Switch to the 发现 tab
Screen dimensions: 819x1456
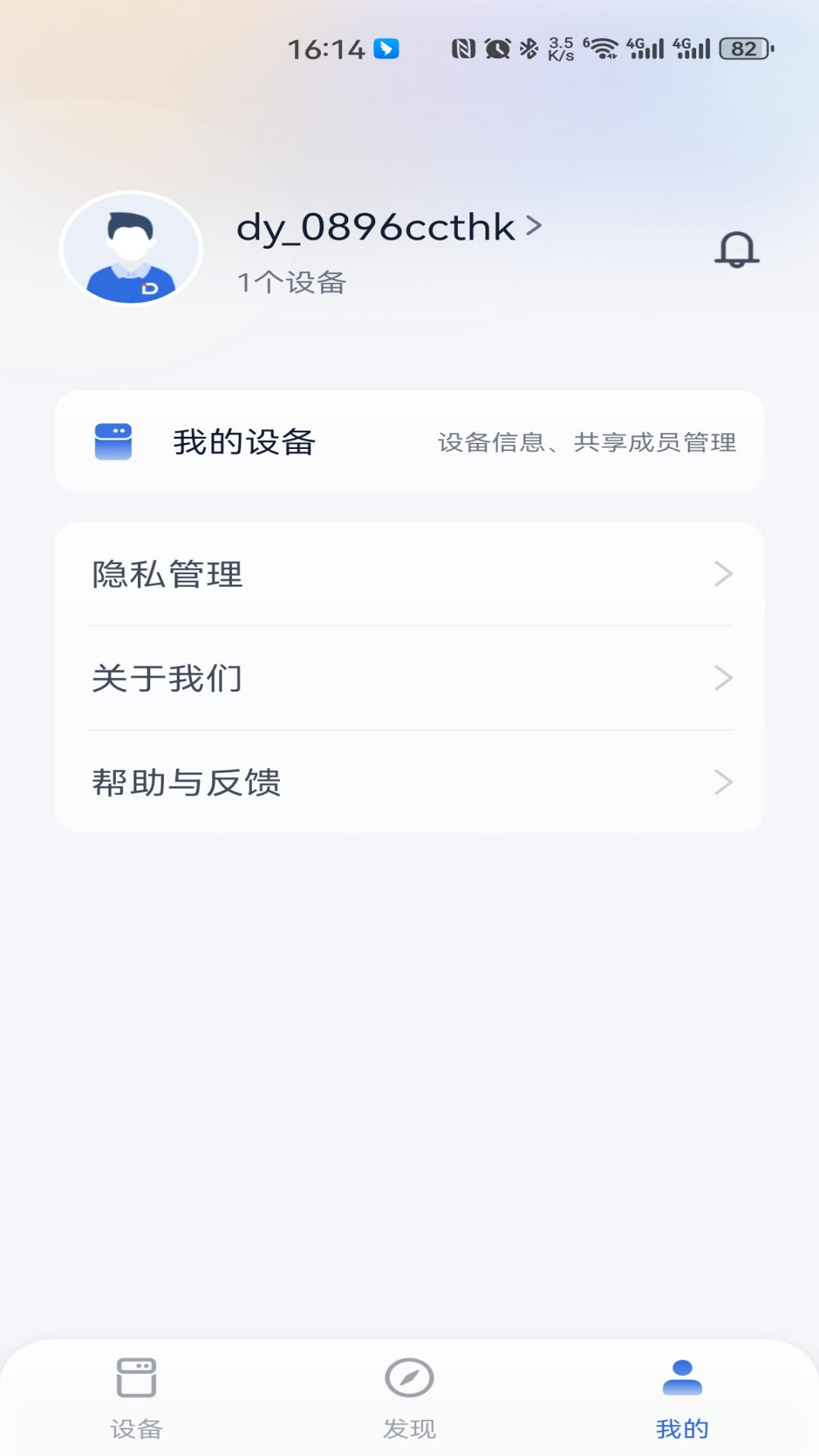pos(409,1397)
